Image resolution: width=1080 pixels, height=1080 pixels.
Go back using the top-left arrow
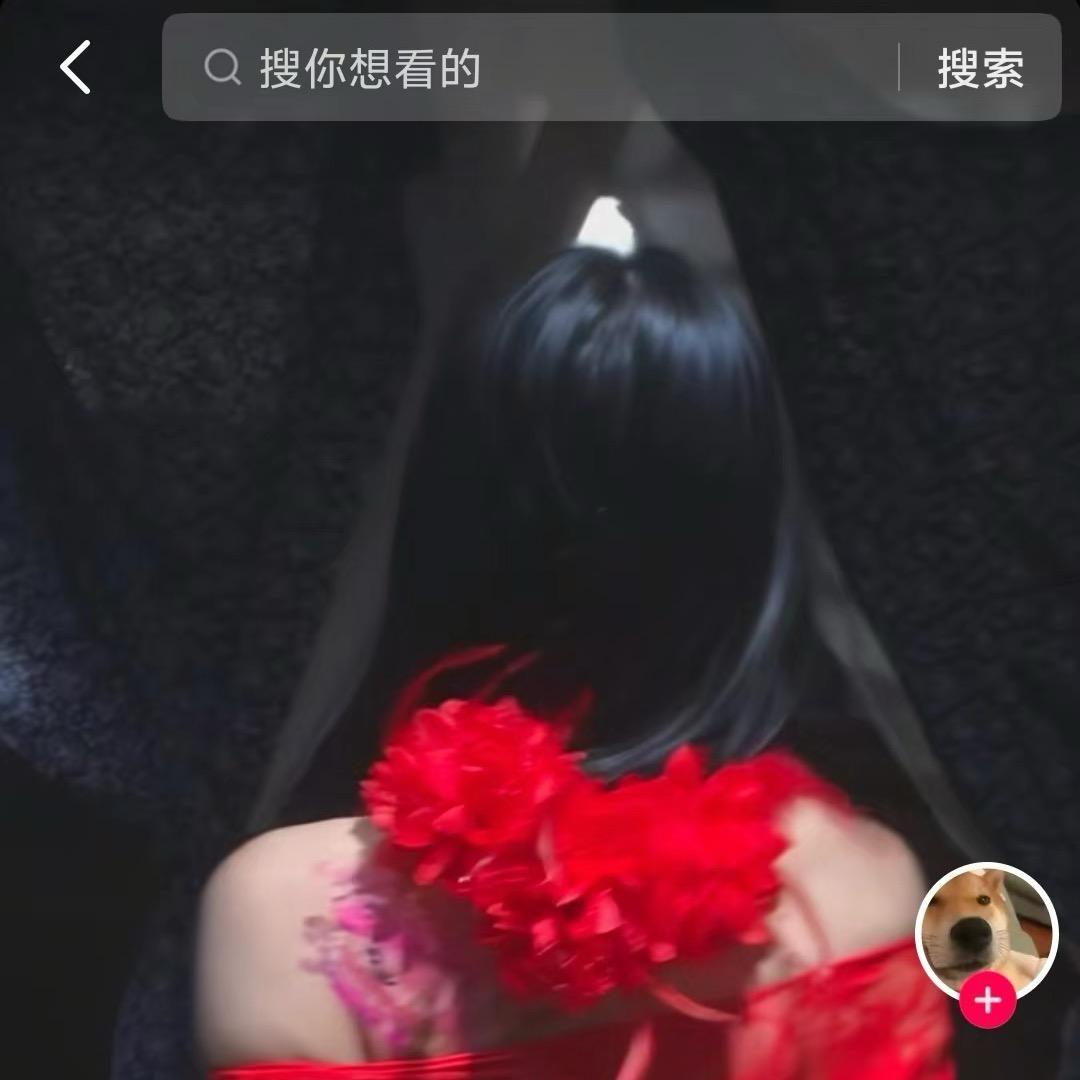point(76,68)
